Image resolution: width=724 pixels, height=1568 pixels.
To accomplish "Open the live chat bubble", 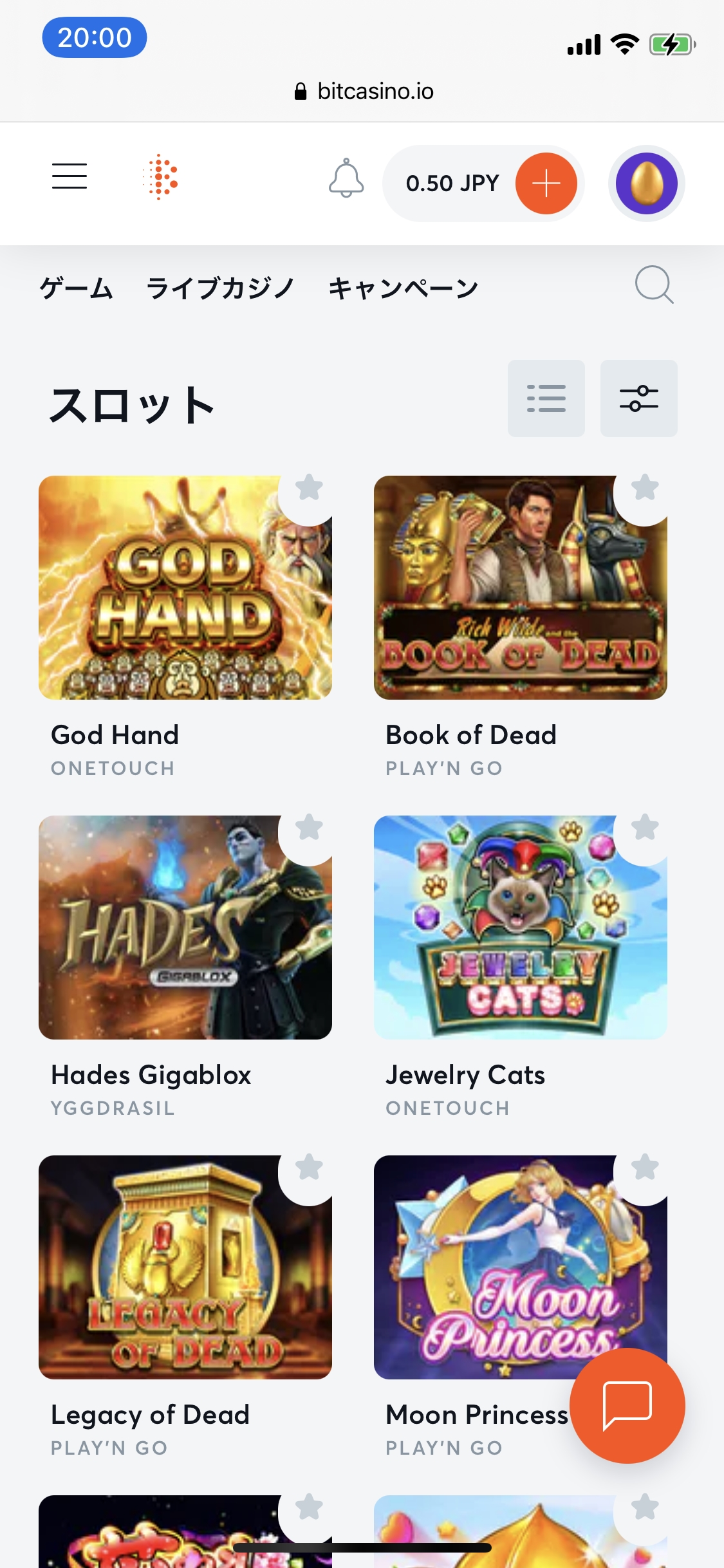I will pos(627,1405).
